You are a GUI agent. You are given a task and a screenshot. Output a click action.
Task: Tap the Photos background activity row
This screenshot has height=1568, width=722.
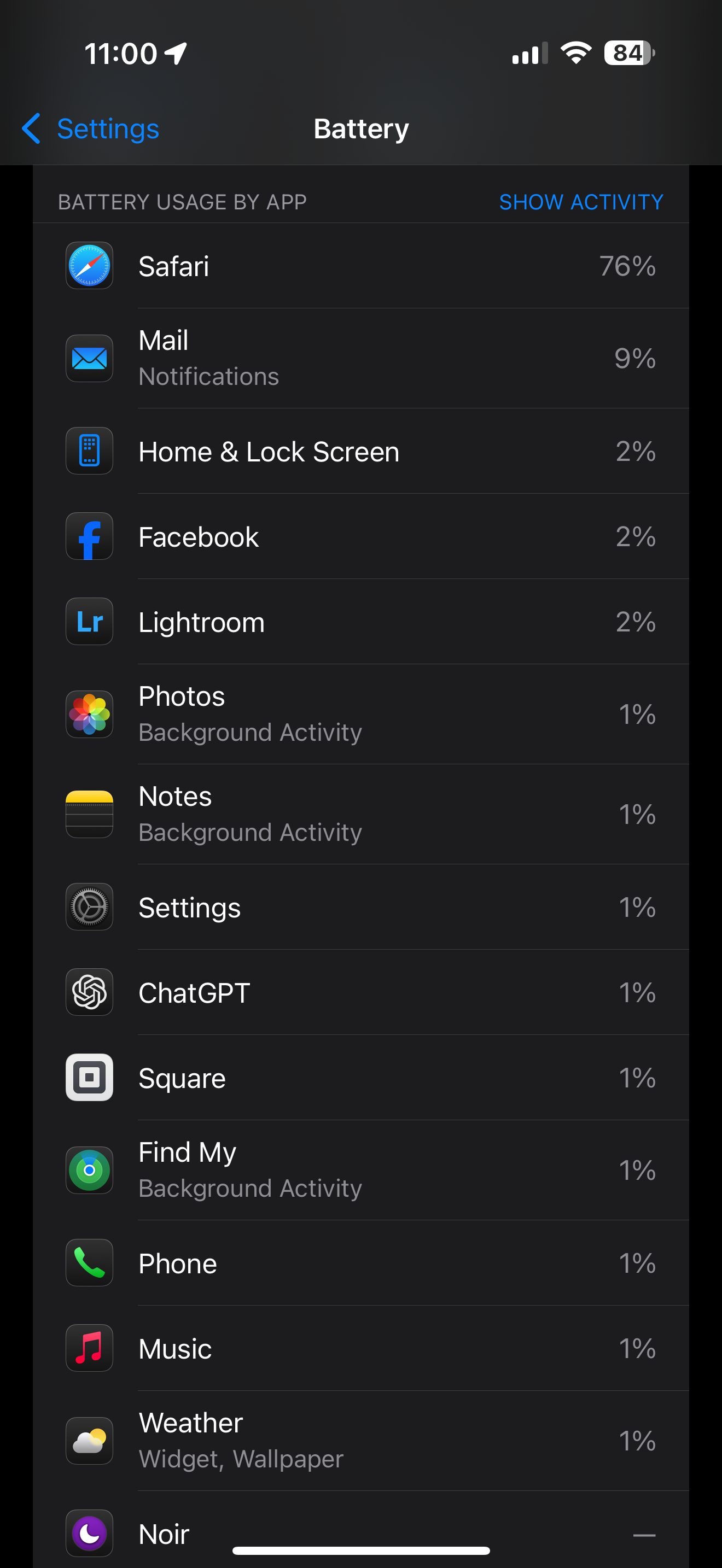[360, 714]
